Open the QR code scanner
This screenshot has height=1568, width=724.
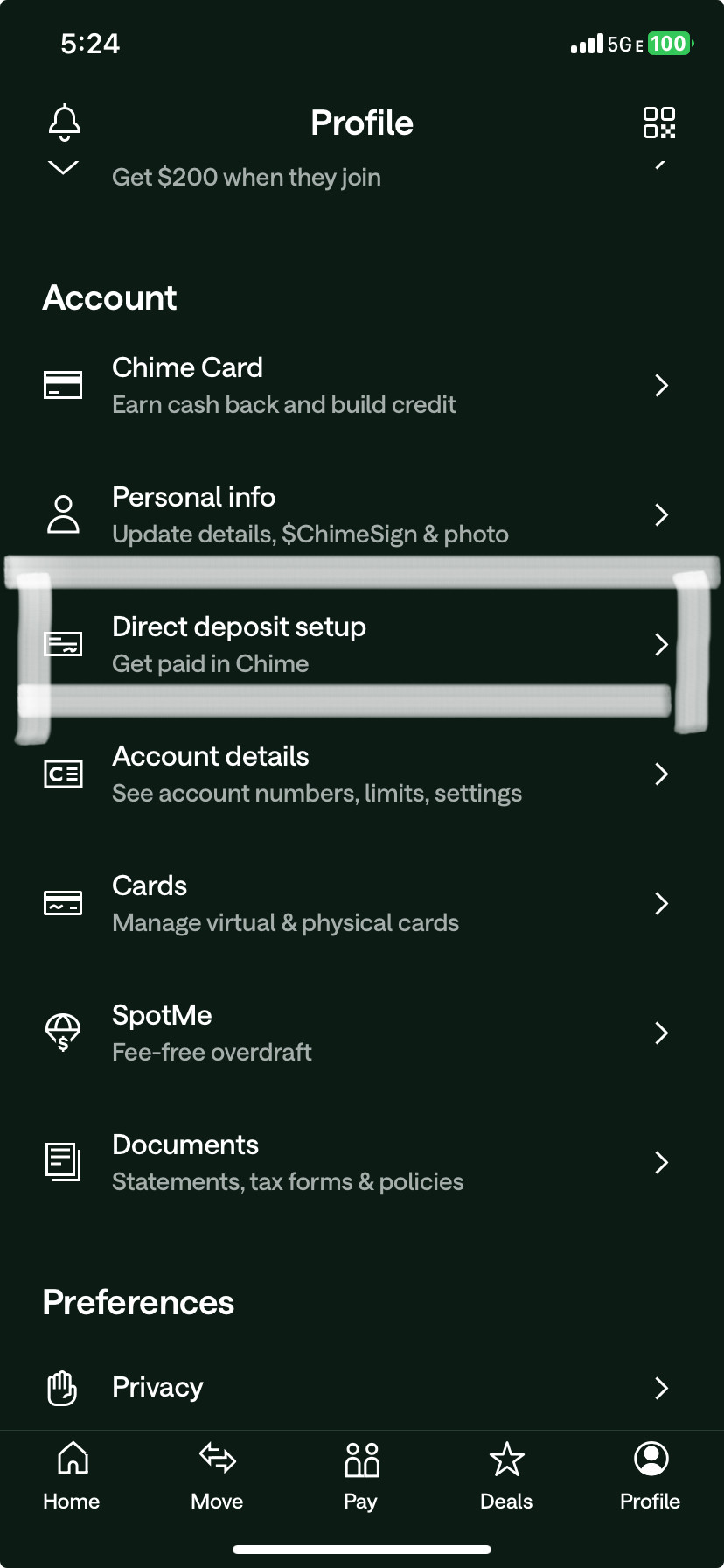click(659, 122)
